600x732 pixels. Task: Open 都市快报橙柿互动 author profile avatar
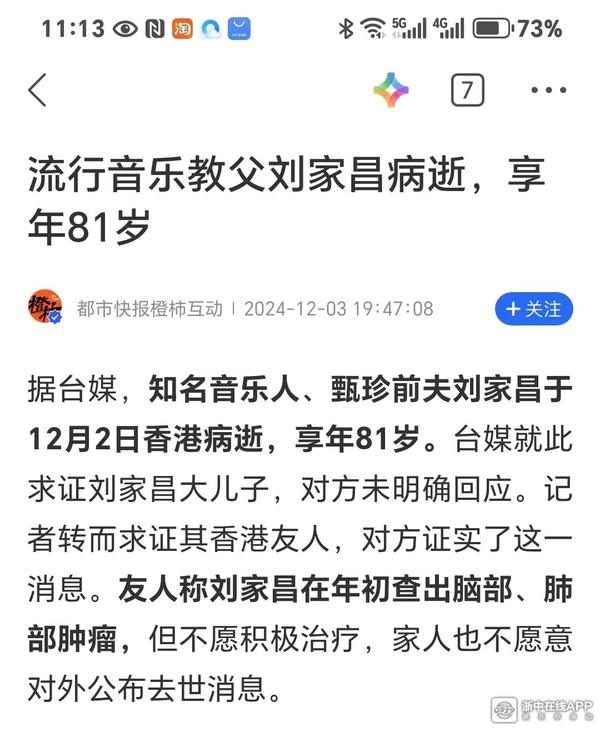tap(45, 307)
